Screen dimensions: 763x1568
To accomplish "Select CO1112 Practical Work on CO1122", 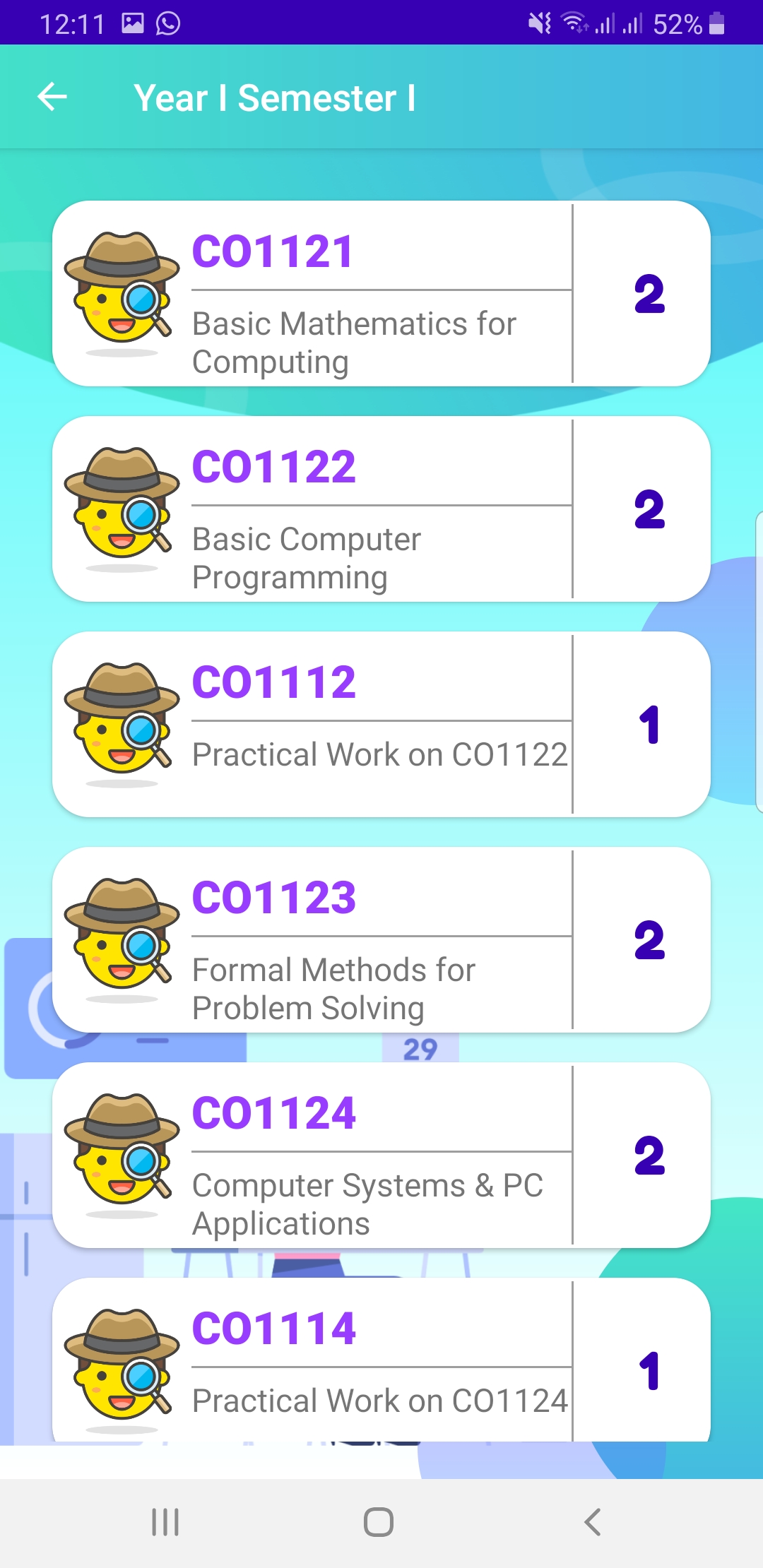I will point(381,725).
